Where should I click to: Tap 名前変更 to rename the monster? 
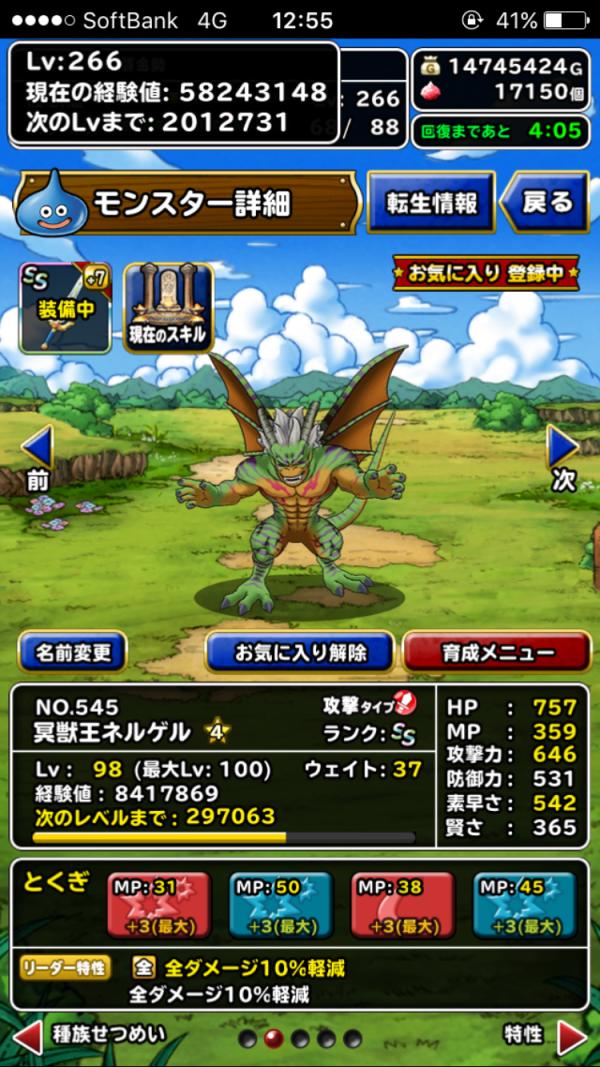72,652
